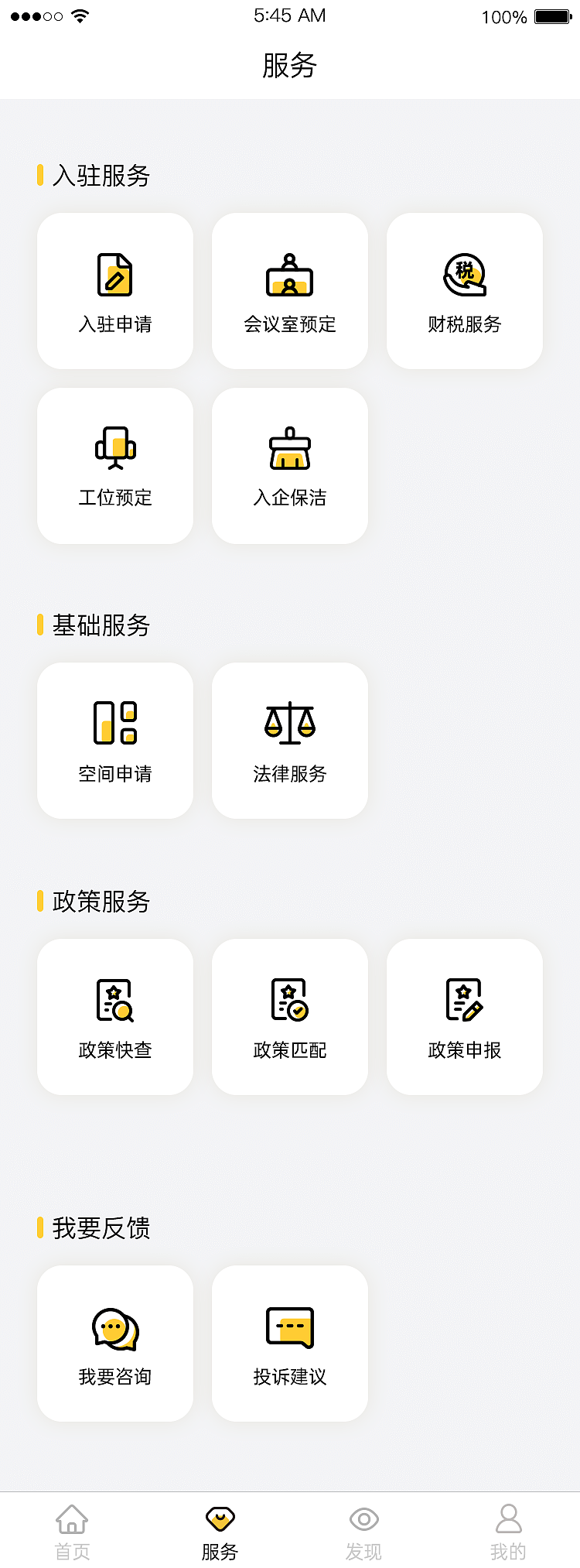Open the 入驻申请 application icon
Viewport: 580px width, 1568px height.
pyautogui.click(x=114, y=290)
